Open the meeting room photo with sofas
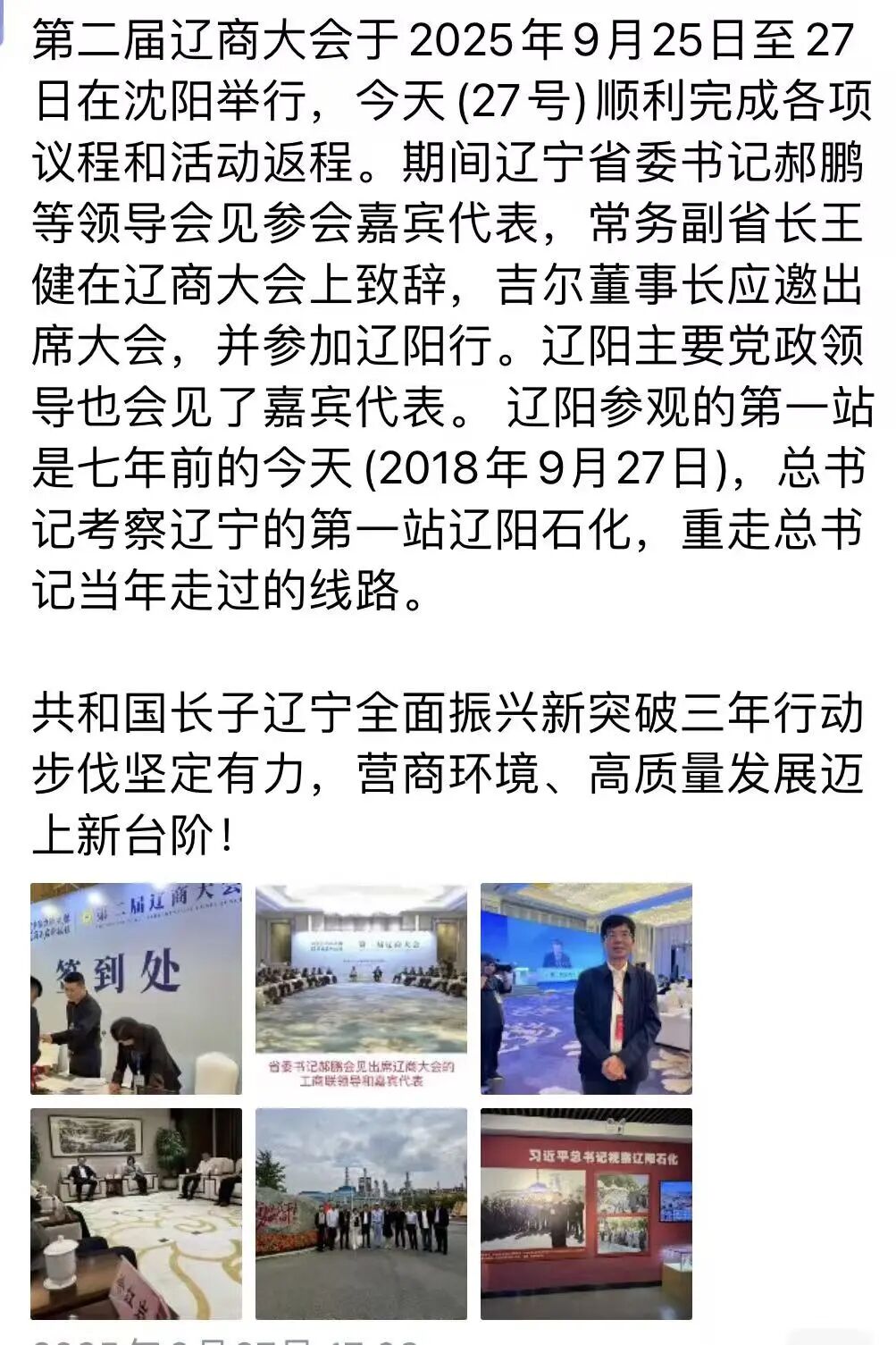Screen dimensions: 896x1345 coord(136,1214)
